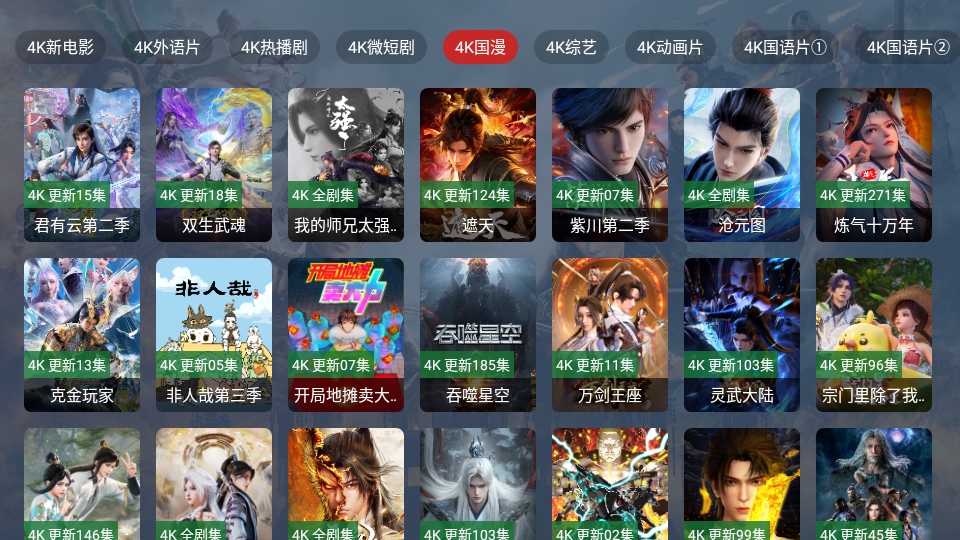Select the 沧元图 poster
The image size is (960, 540).
[x=742, y=165]
